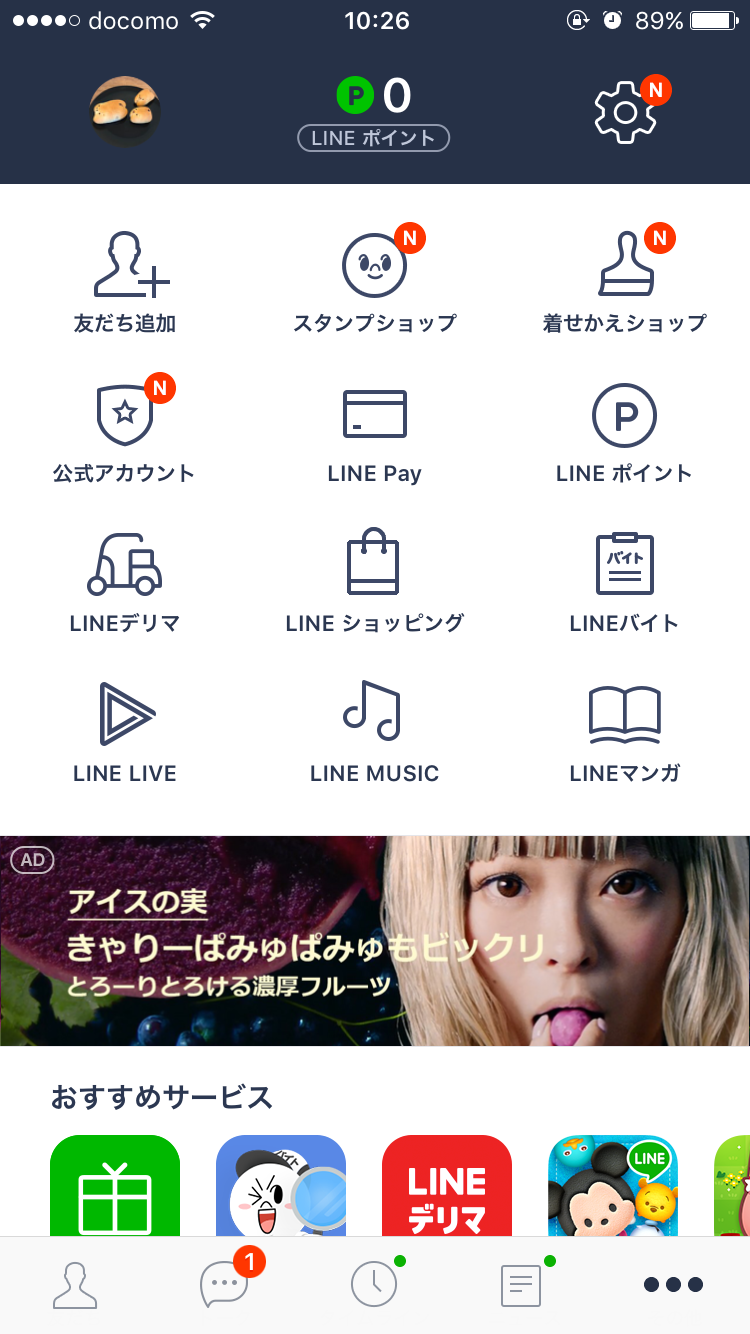750x1334 pixels.
Task: Switch to the chats tab
Action: pyautogui.click(x=224, y=1285)
